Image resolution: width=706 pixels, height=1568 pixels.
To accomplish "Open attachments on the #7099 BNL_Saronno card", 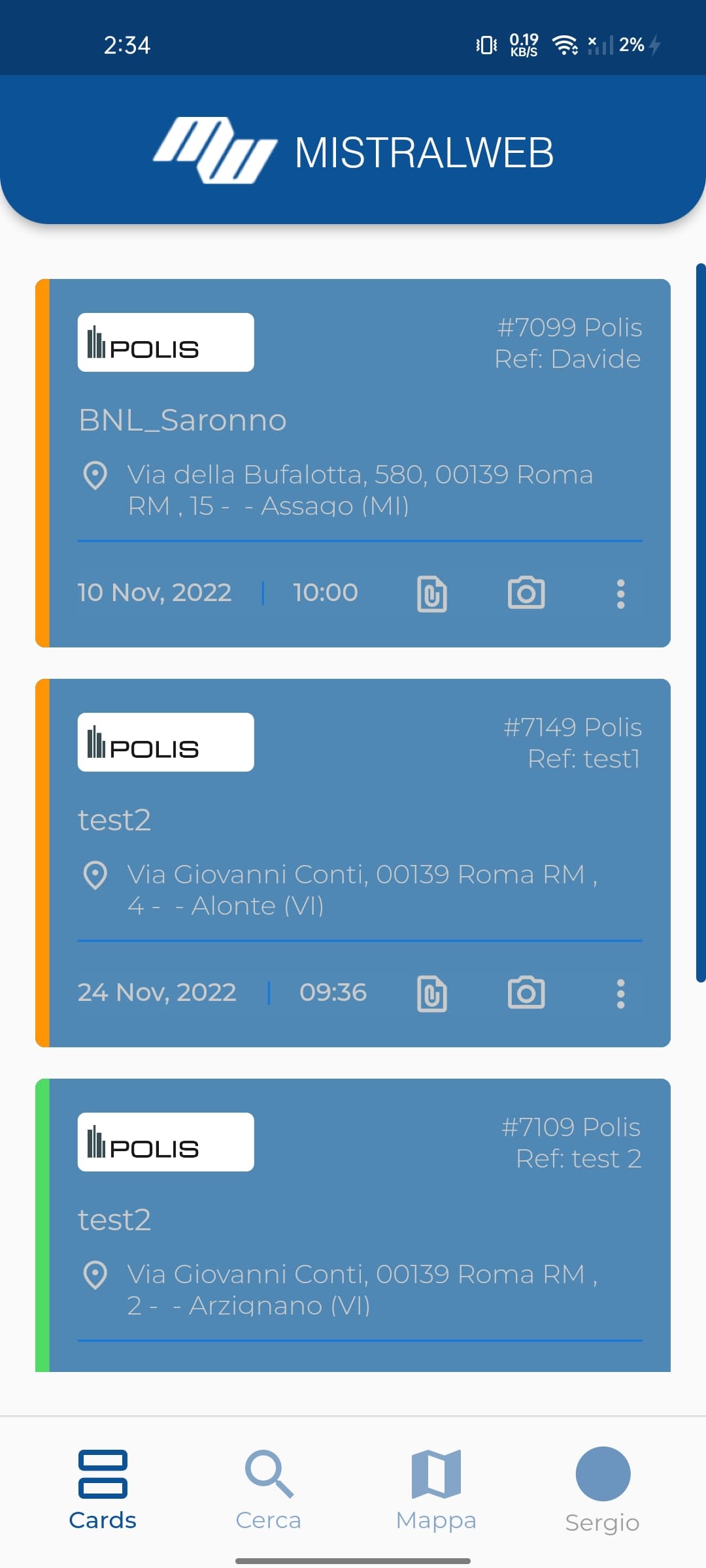I will [x=431, y=594].
